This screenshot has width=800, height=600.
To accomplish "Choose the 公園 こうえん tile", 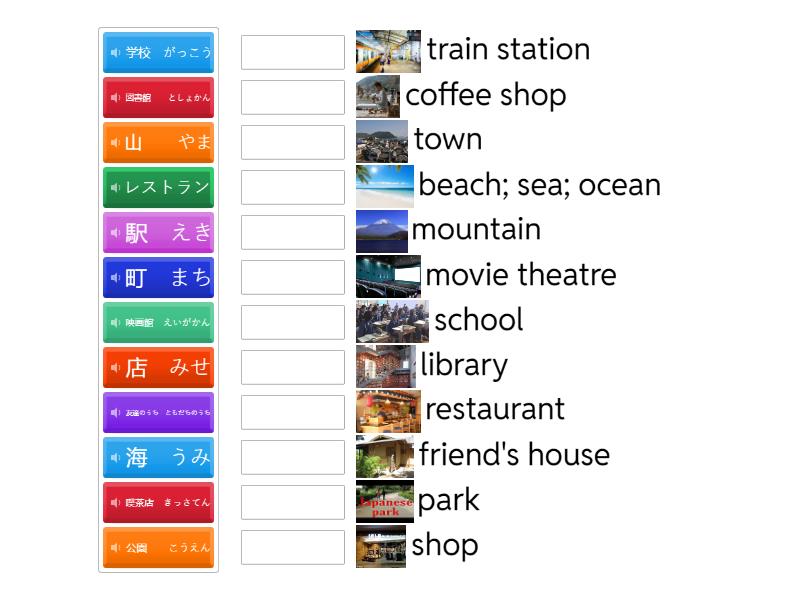I will [158, 547].
